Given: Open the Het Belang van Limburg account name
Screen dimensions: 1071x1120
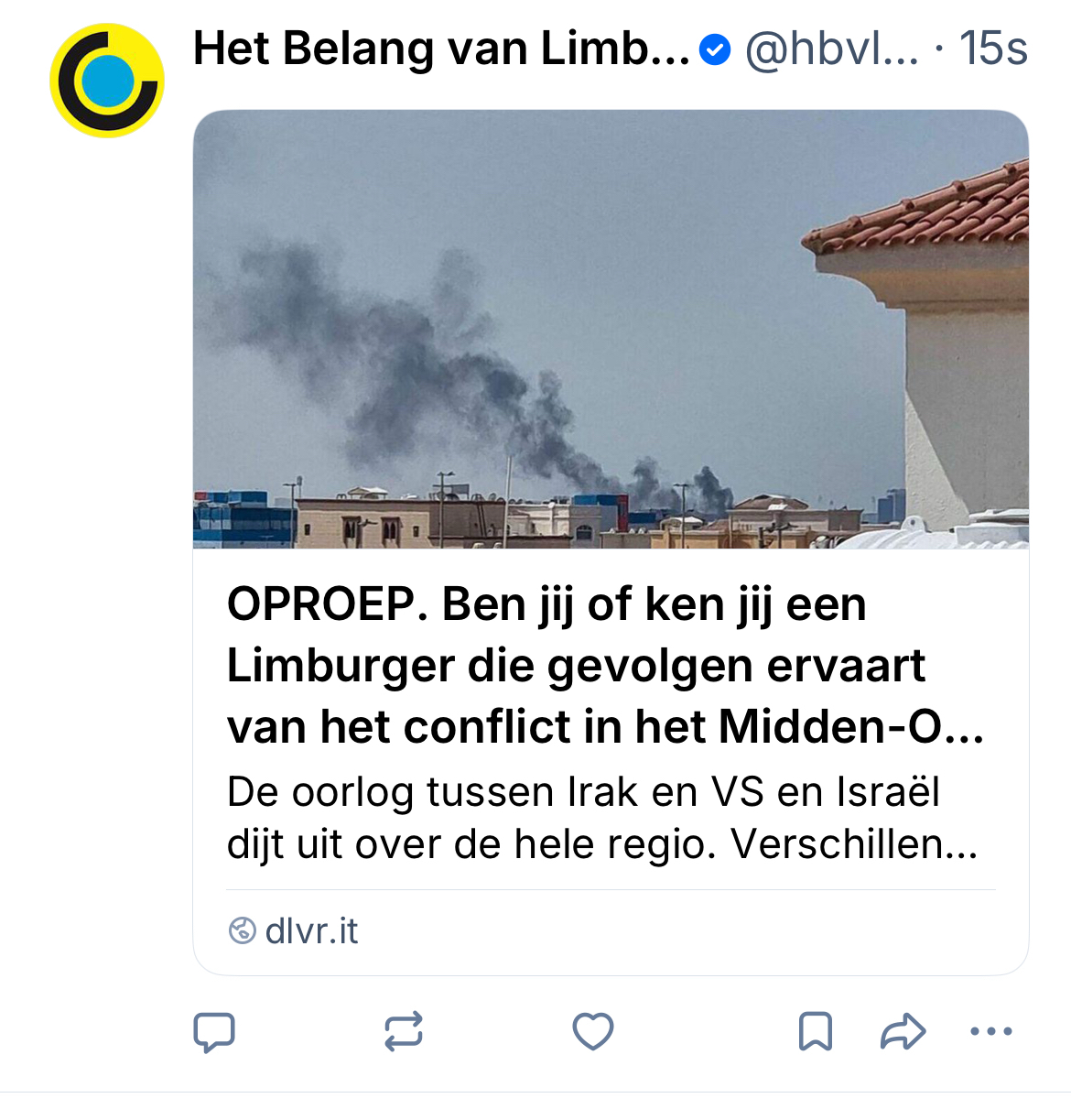Looking at the screenshot, I should click(440, 49).
